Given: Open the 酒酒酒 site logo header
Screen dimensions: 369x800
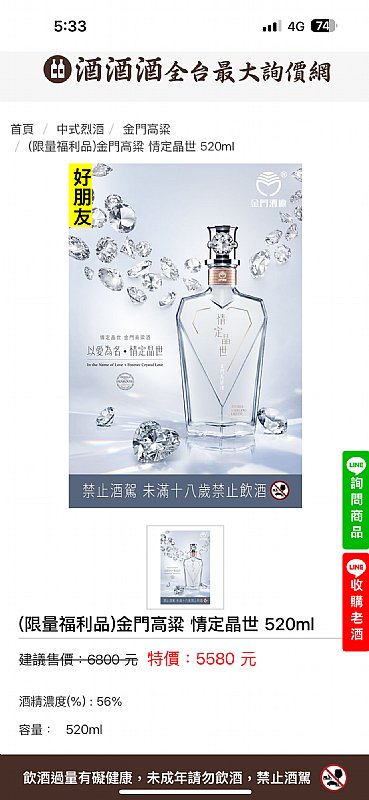Looking at the screenshot, I should [187, 70].
